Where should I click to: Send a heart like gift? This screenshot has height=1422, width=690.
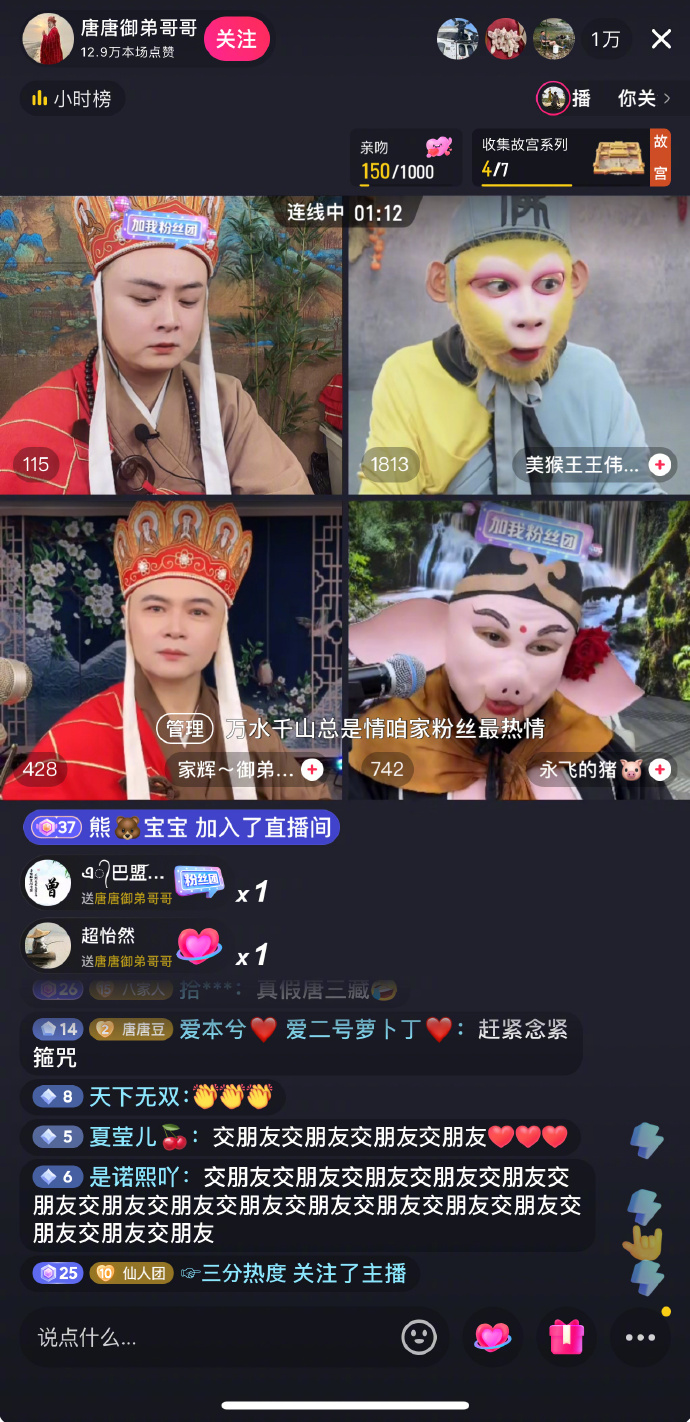point(492,1337)
